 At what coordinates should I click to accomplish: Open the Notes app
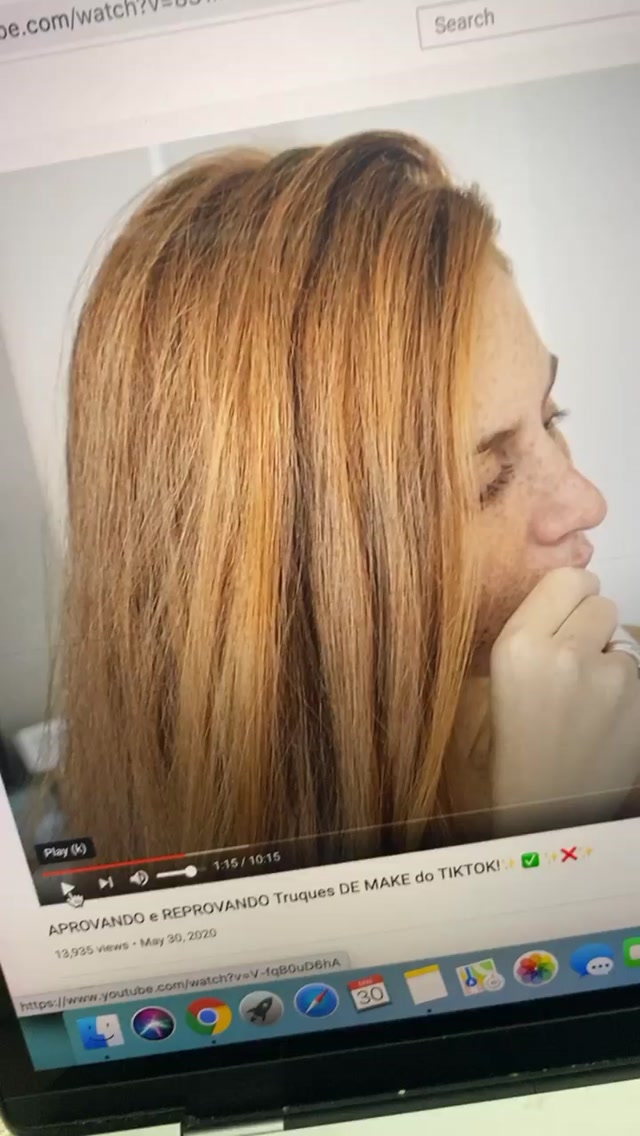425,984
